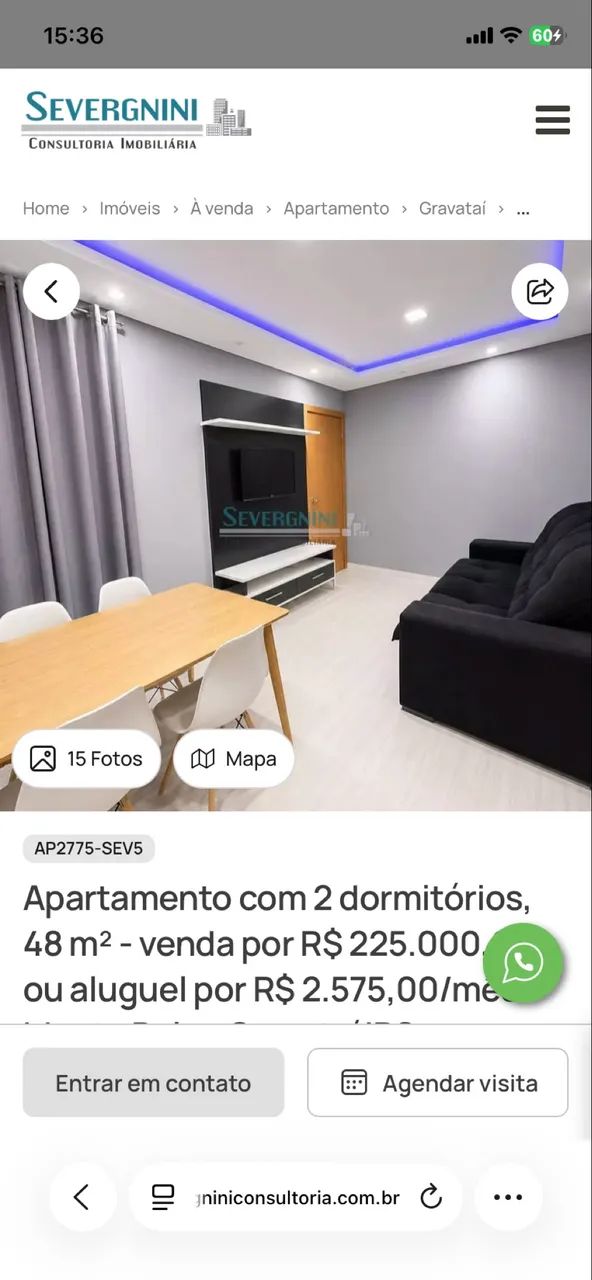Go to Home breadcrumb
Image resolution: width=592 pixels, height=1280 pixels.
tap(46, 208)
